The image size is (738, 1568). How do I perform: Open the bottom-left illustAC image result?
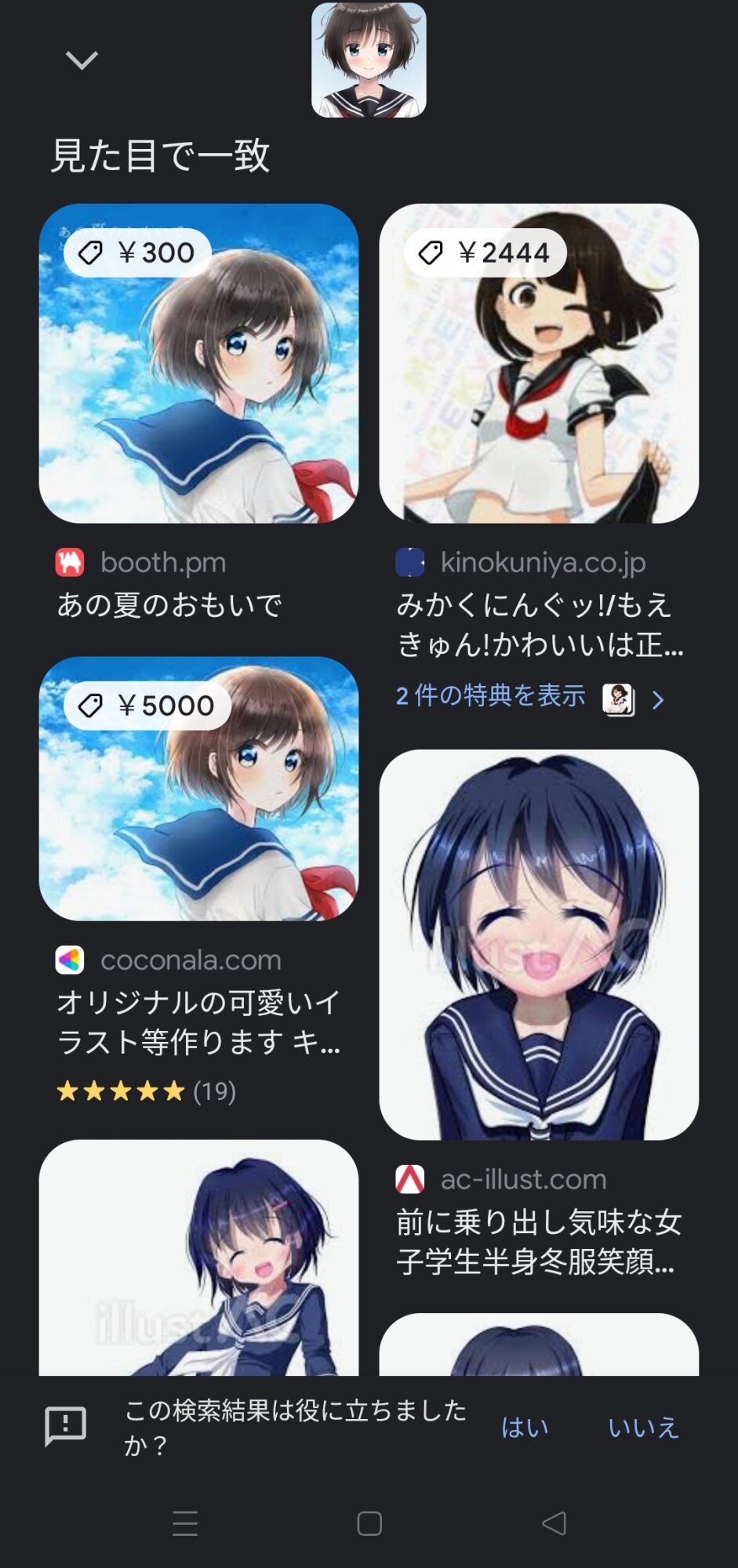point(198,1258)
